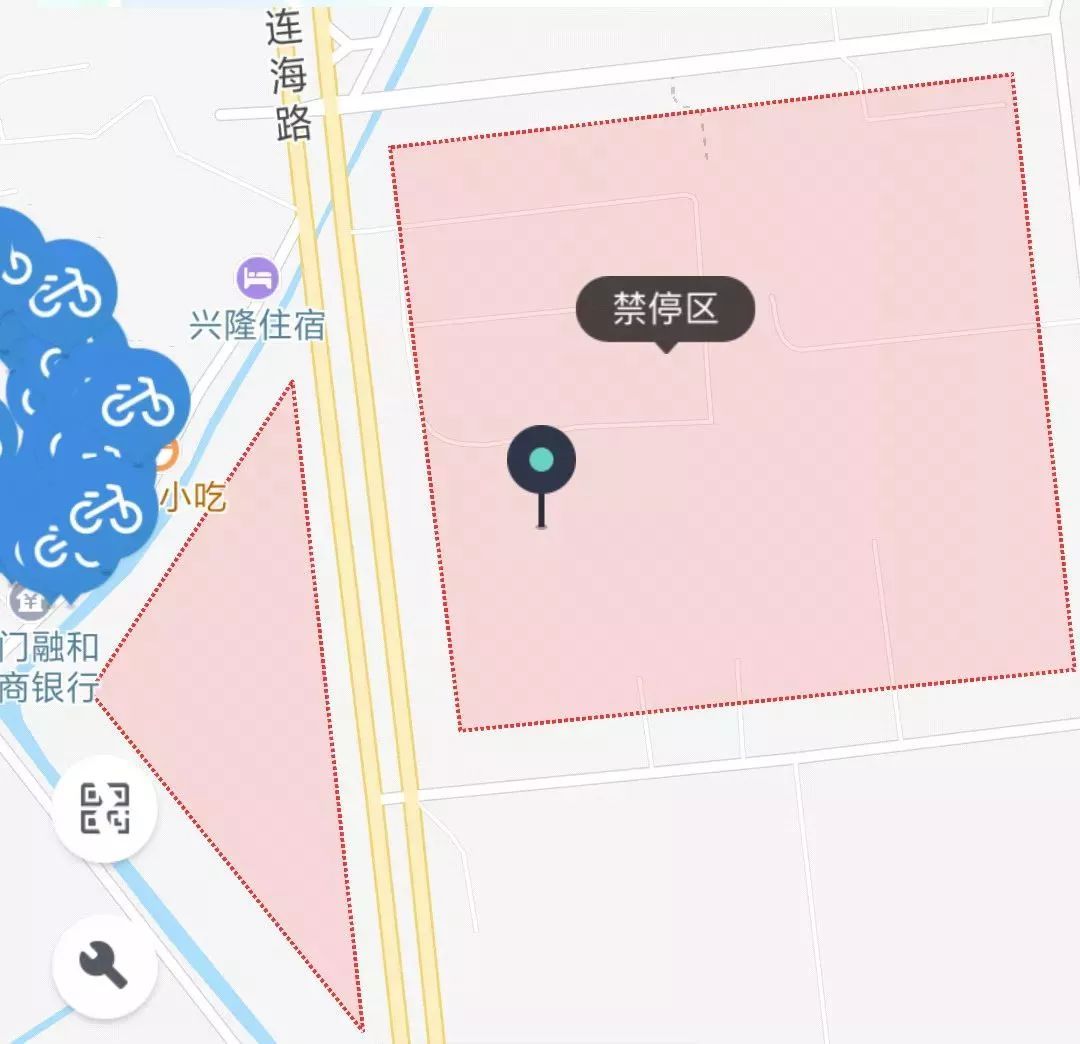Tap the 禁停区 no-parking label bubble

[665, 309]
